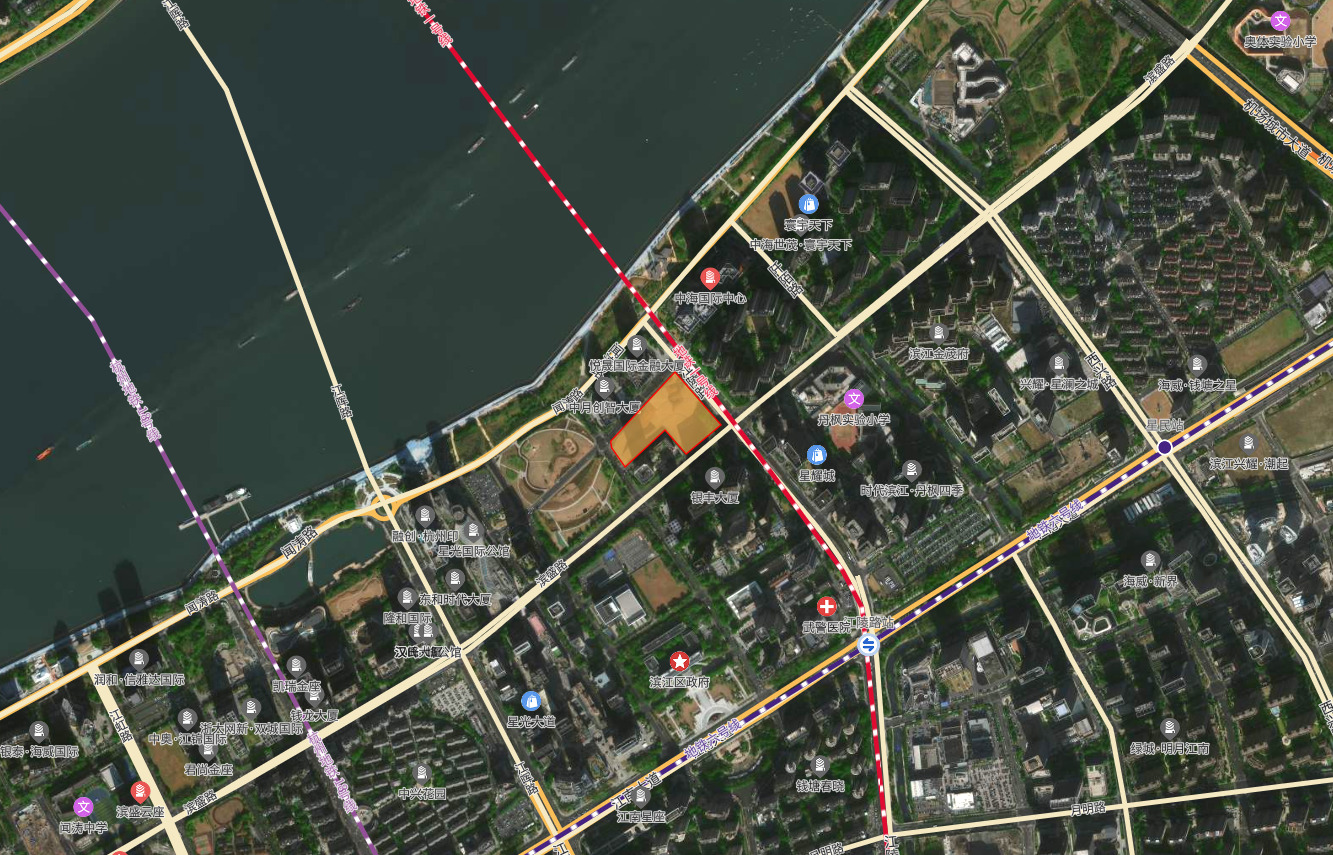Select the 东和时代大厦 building marker
The height and width of the screenshot is (855, 1333).
point(455,579)
